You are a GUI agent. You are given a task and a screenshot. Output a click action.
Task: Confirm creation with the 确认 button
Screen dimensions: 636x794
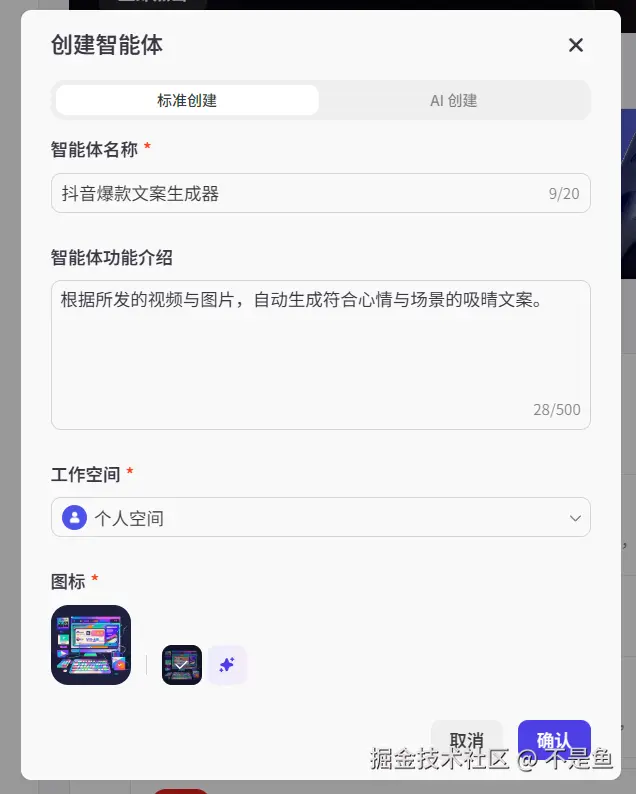[x=553, y=740]
